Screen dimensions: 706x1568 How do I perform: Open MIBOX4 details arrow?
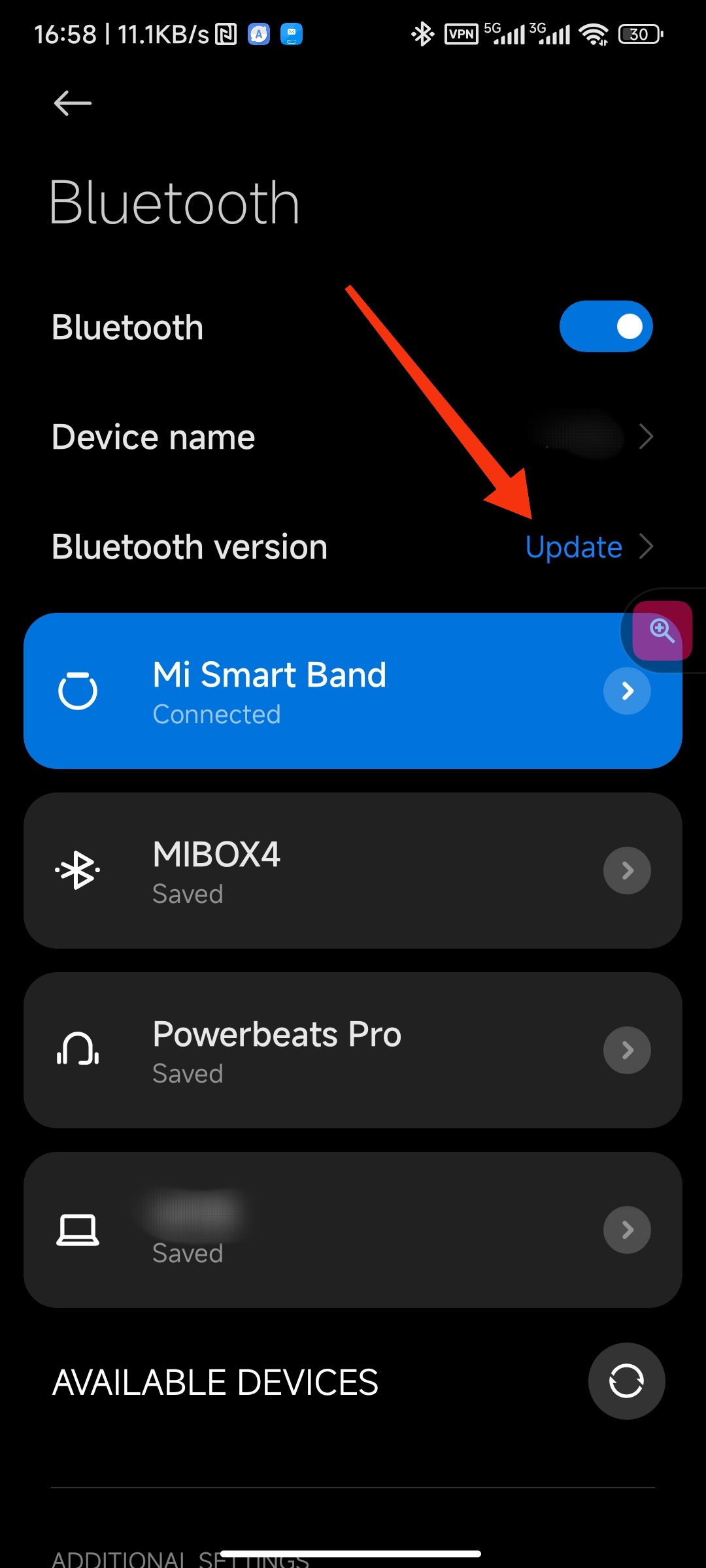pos(627,870)
